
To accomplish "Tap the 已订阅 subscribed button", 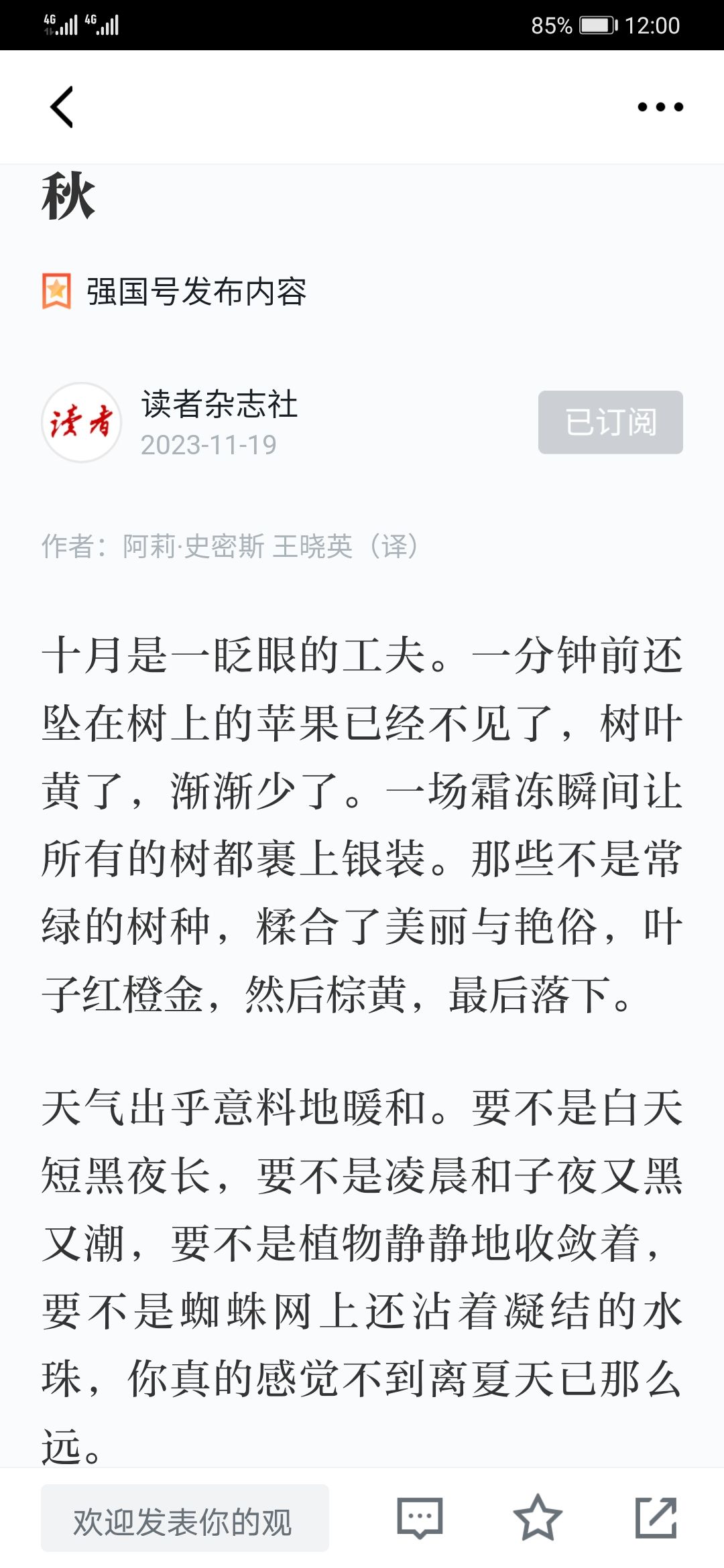I will point(611,422).
